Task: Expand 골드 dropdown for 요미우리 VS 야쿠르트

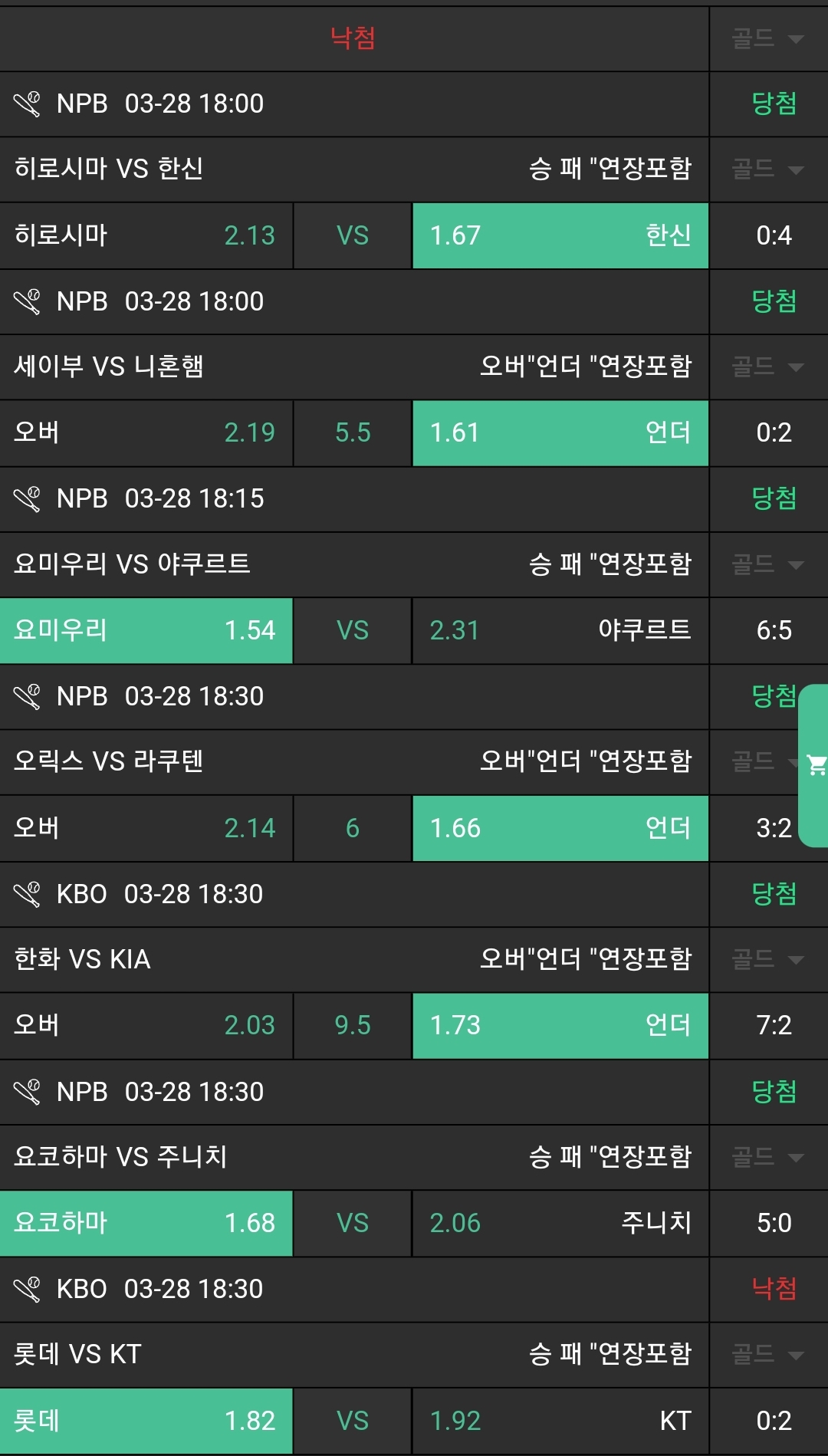Action: (x=767, y=564)
